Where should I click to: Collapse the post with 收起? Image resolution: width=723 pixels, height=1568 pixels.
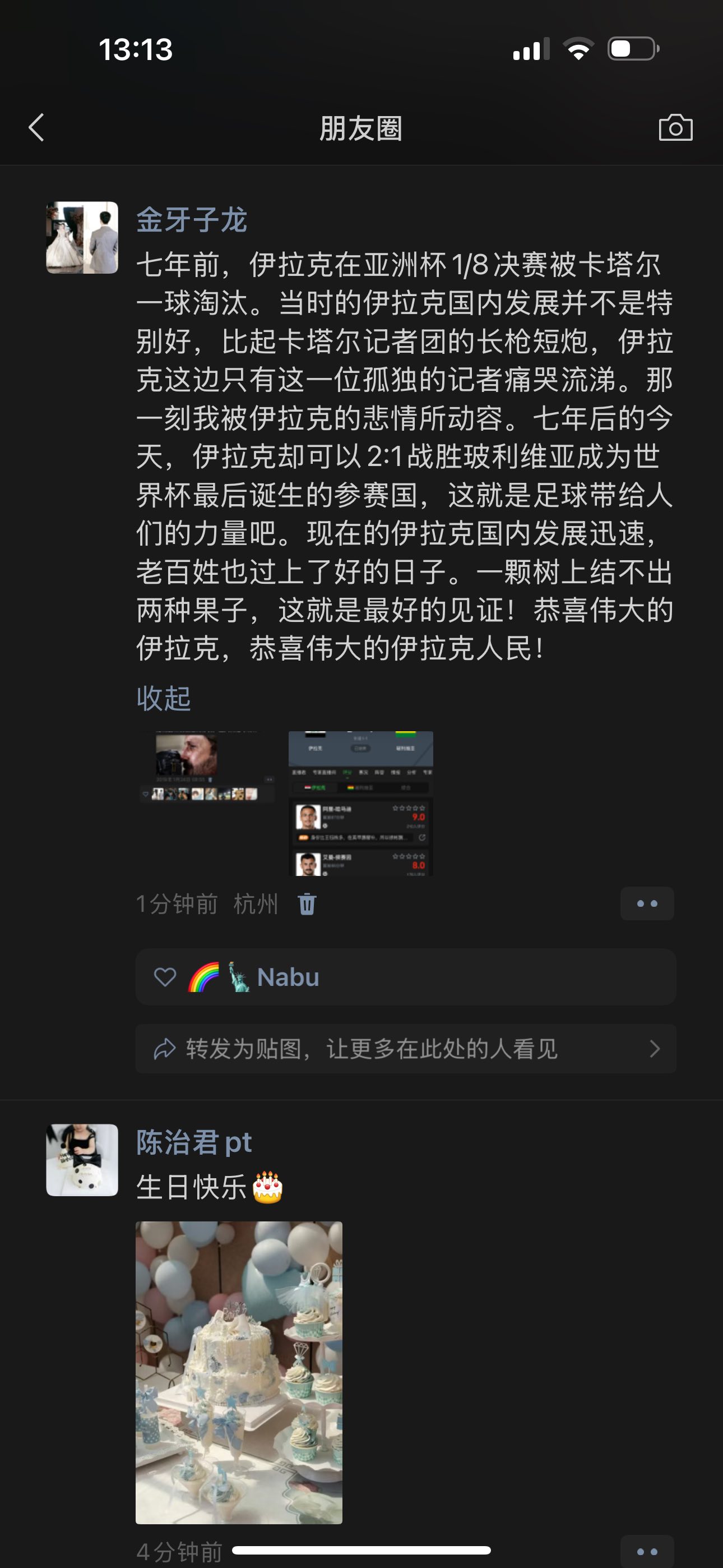[164, 698]
